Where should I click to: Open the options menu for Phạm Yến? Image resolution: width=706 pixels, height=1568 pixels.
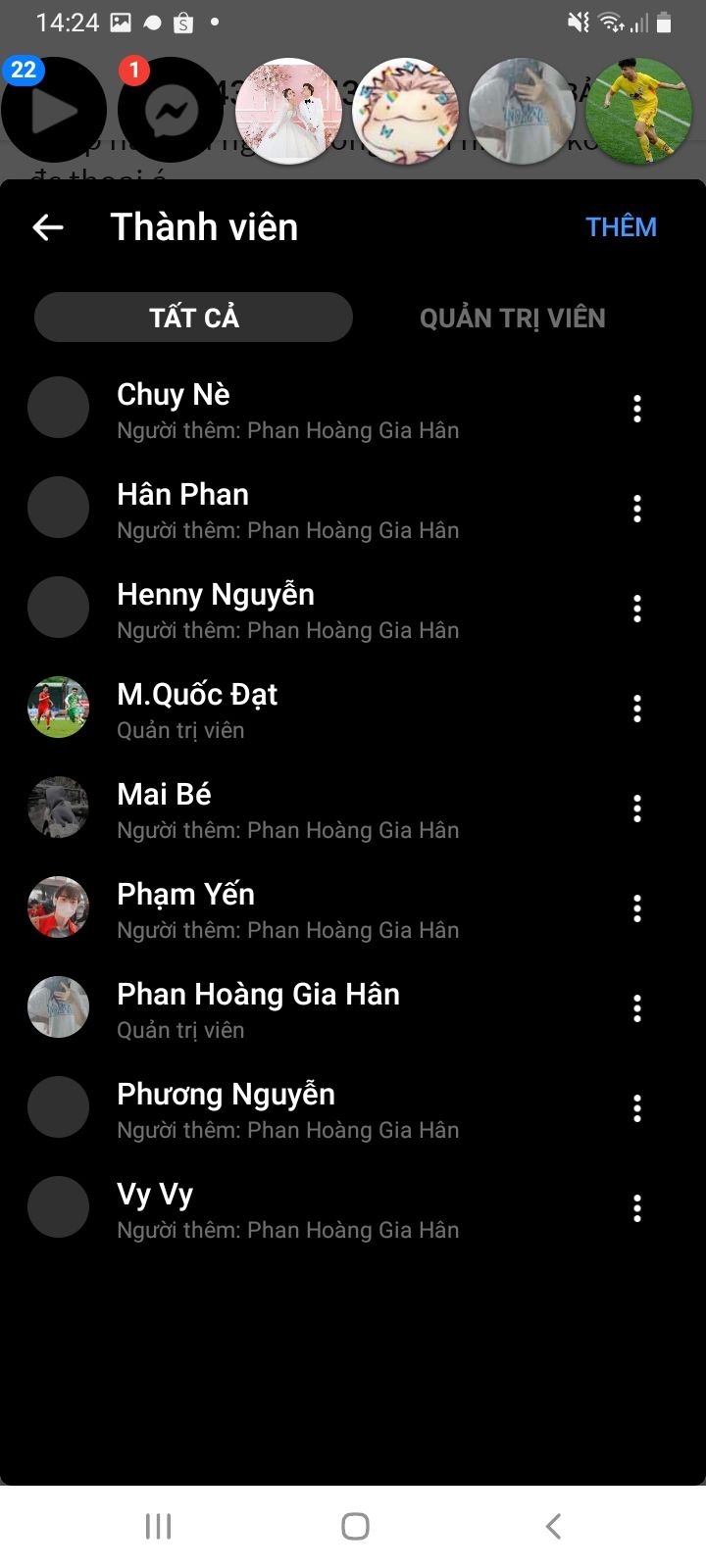click(x=637, y=908)
